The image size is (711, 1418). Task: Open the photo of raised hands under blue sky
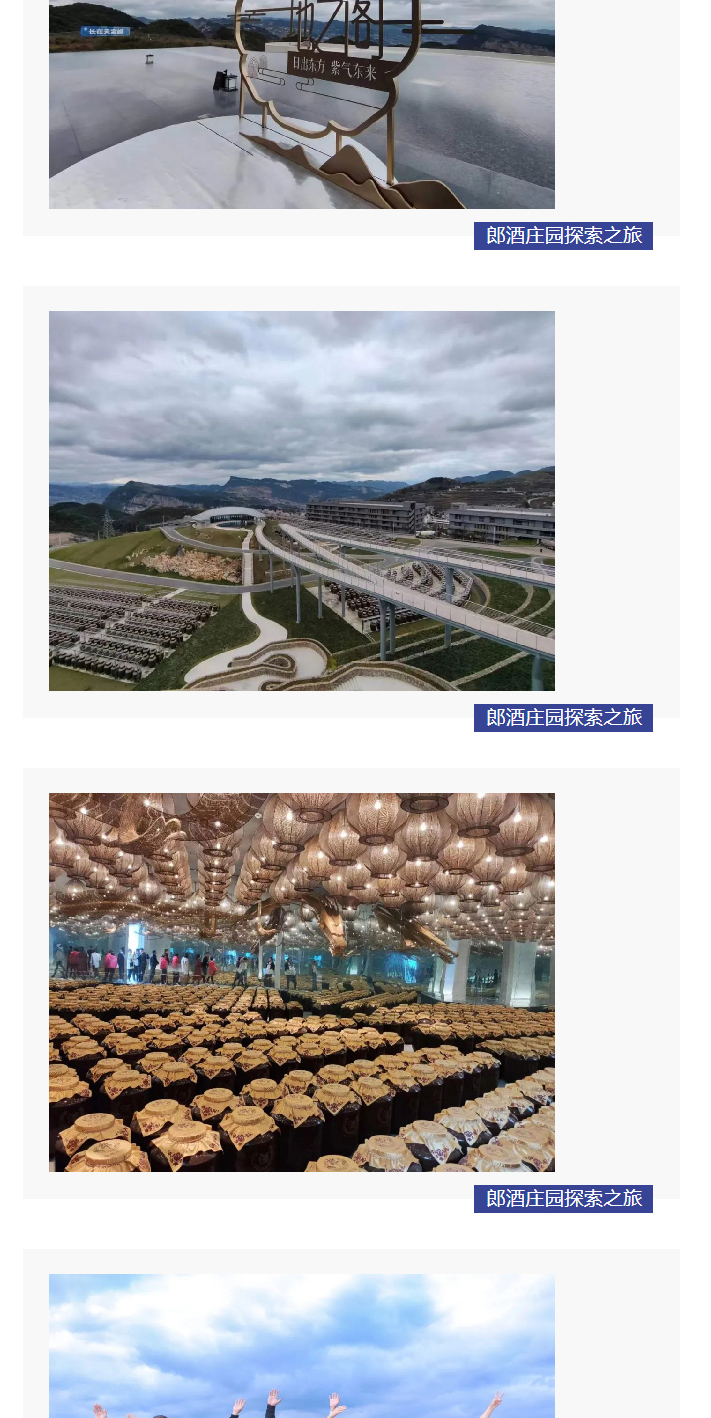coord(302,1346)
